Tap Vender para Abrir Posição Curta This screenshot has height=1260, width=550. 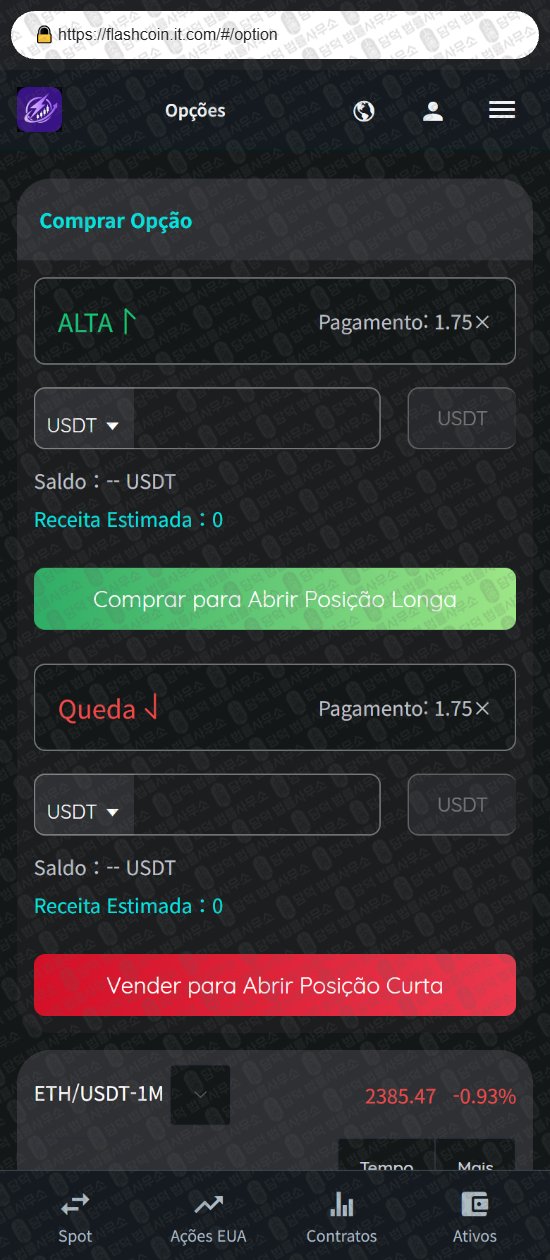pyautogui.click(x=275, y=985)
